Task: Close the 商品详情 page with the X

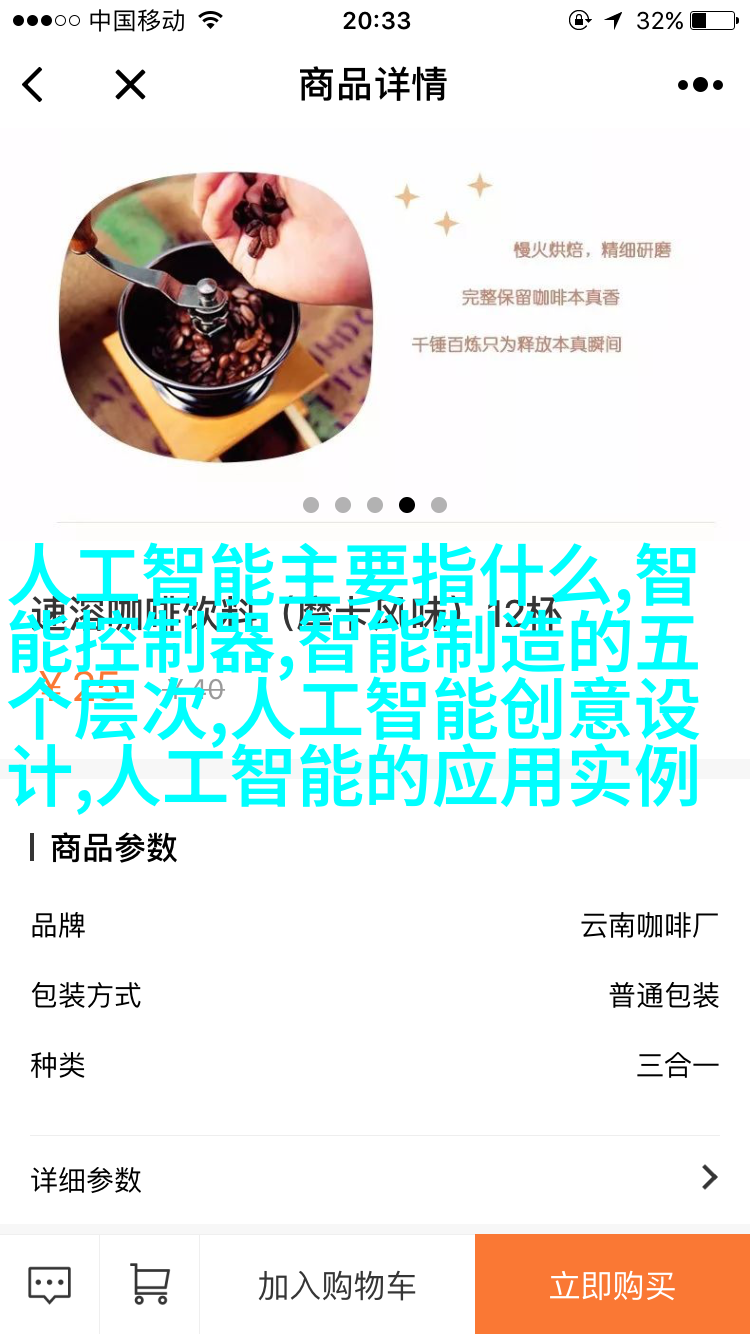Action: click(x=130, y=85)
